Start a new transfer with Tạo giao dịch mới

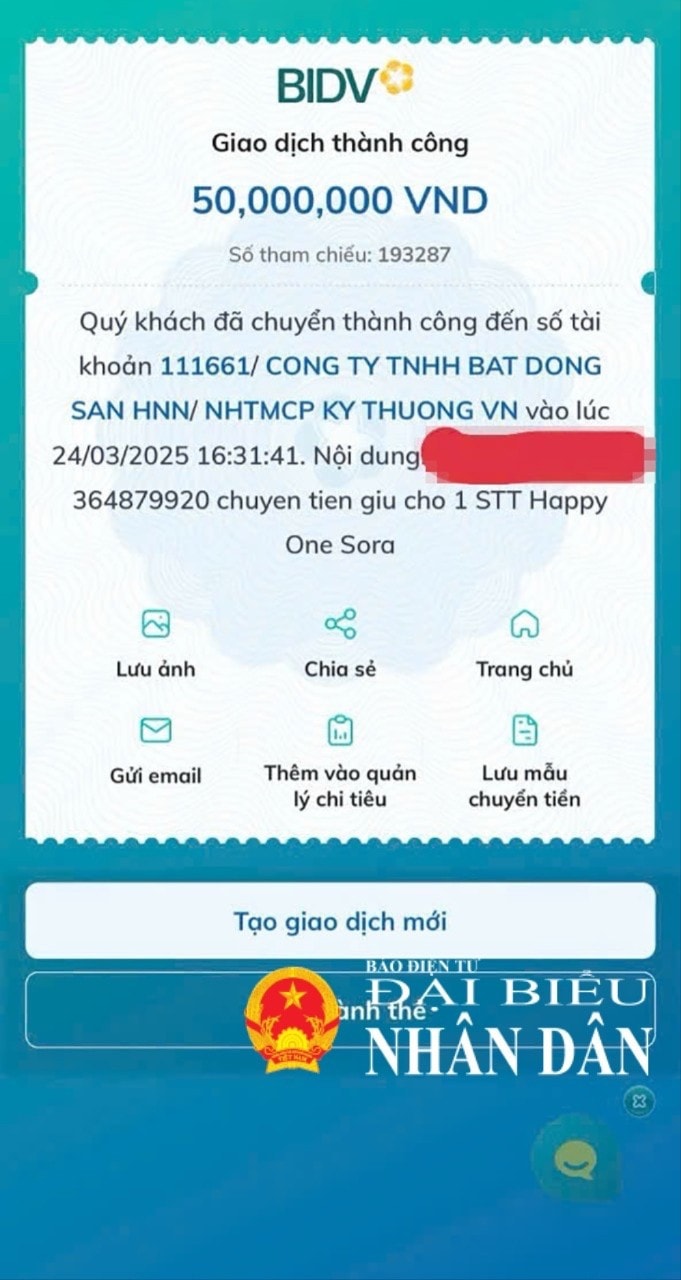pyautogui.click(x=340, y=921)
